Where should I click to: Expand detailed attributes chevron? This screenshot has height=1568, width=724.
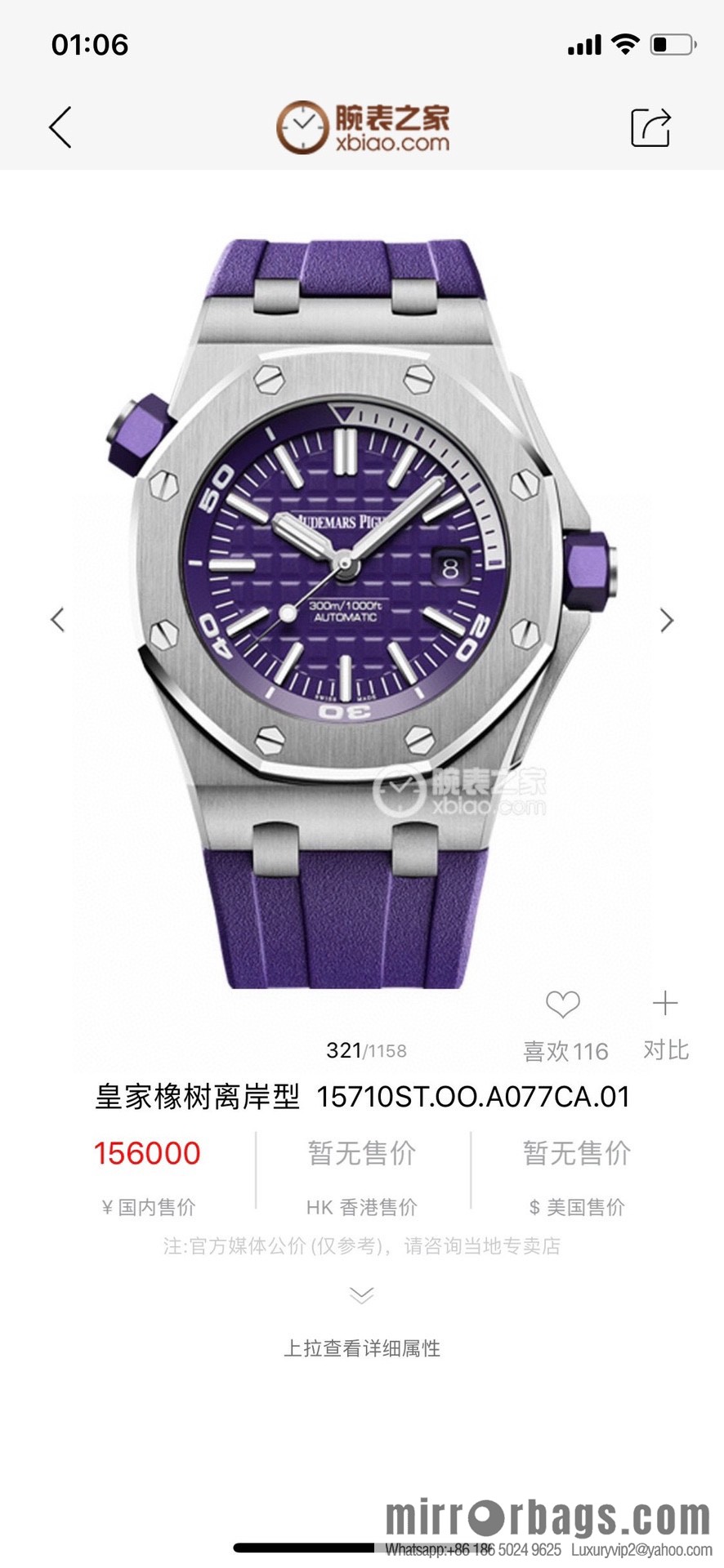tap(361, 1295)
